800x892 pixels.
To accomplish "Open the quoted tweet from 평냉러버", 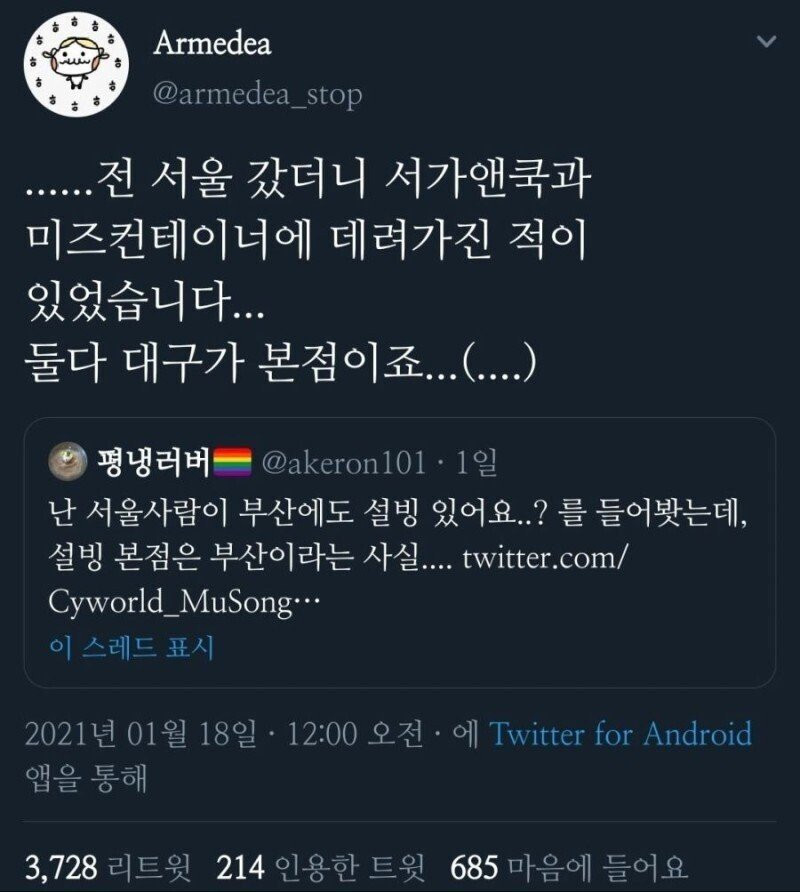I will pos(398,540).
